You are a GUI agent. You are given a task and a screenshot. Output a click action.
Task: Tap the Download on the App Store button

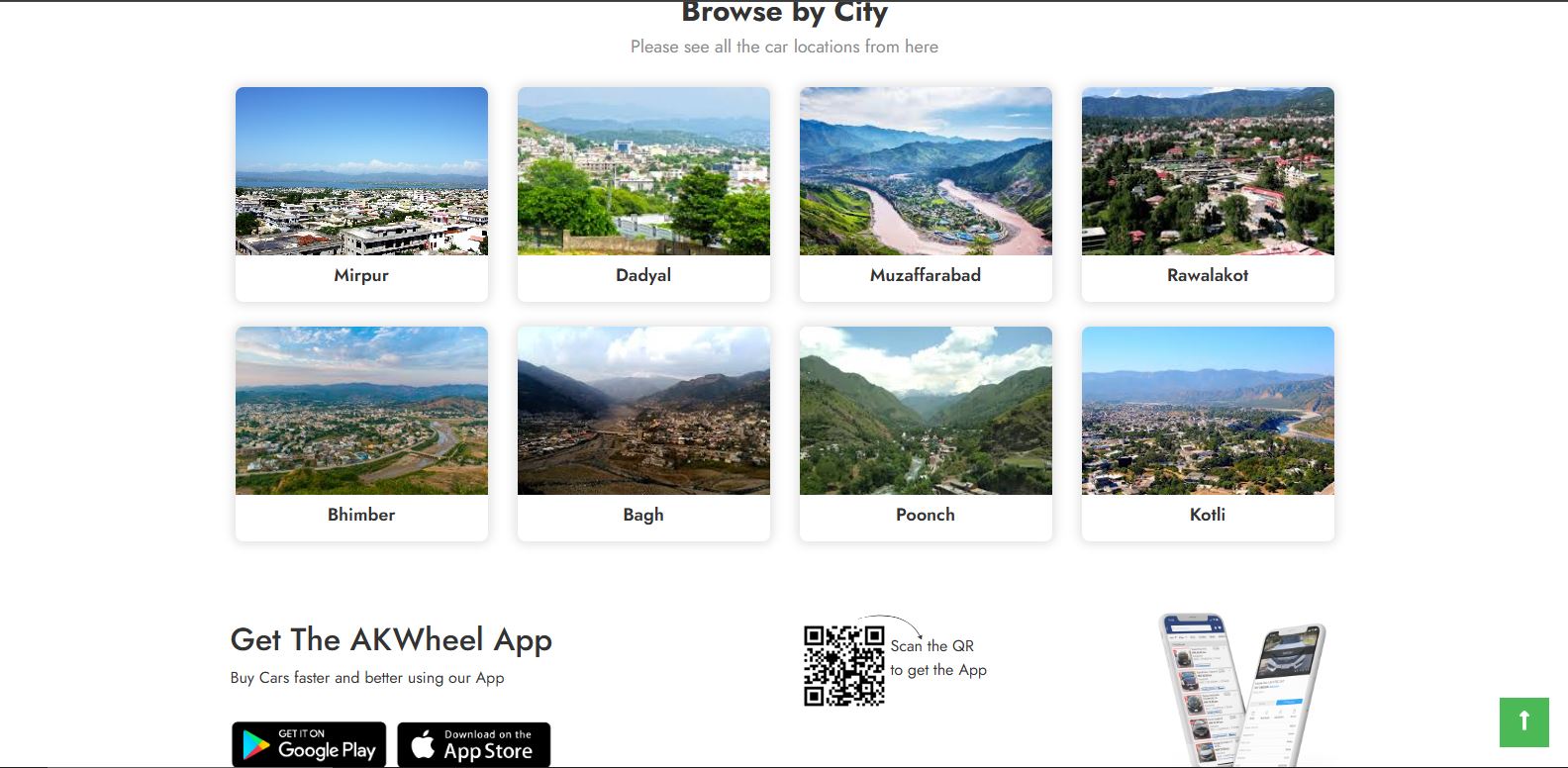click(473, 744)
